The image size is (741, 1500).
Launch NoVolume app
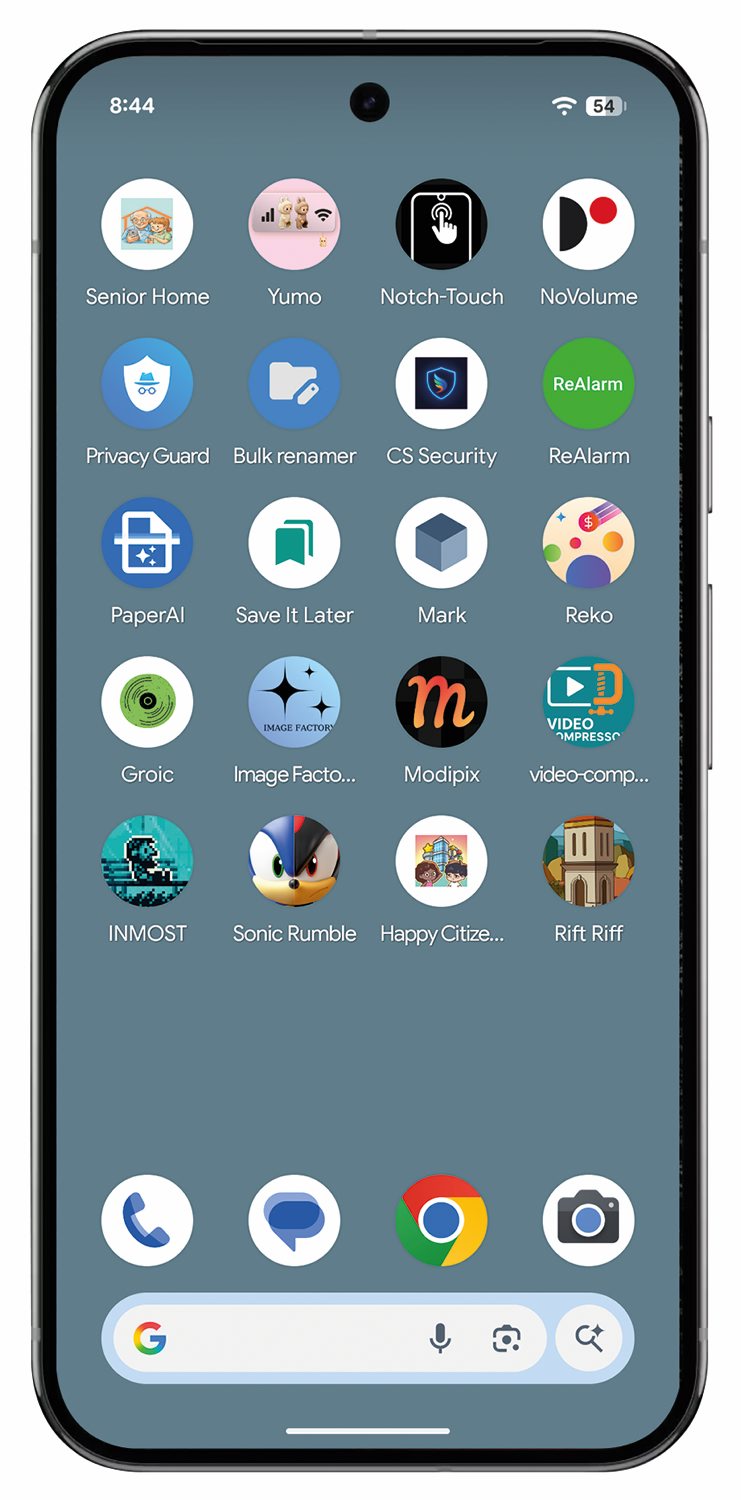coord(588,224)
